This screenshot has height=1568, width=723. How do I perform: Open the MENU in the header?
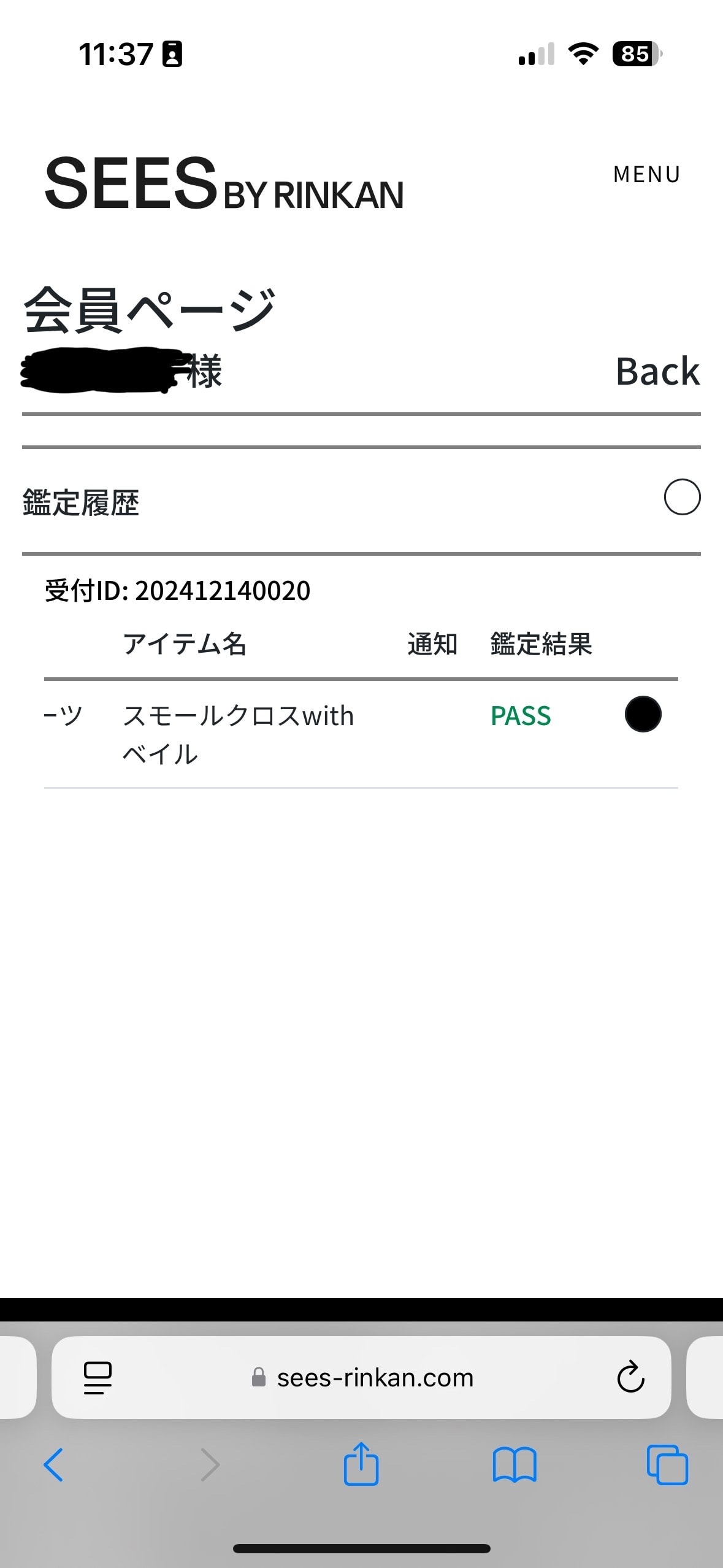(x=646, y=175)
